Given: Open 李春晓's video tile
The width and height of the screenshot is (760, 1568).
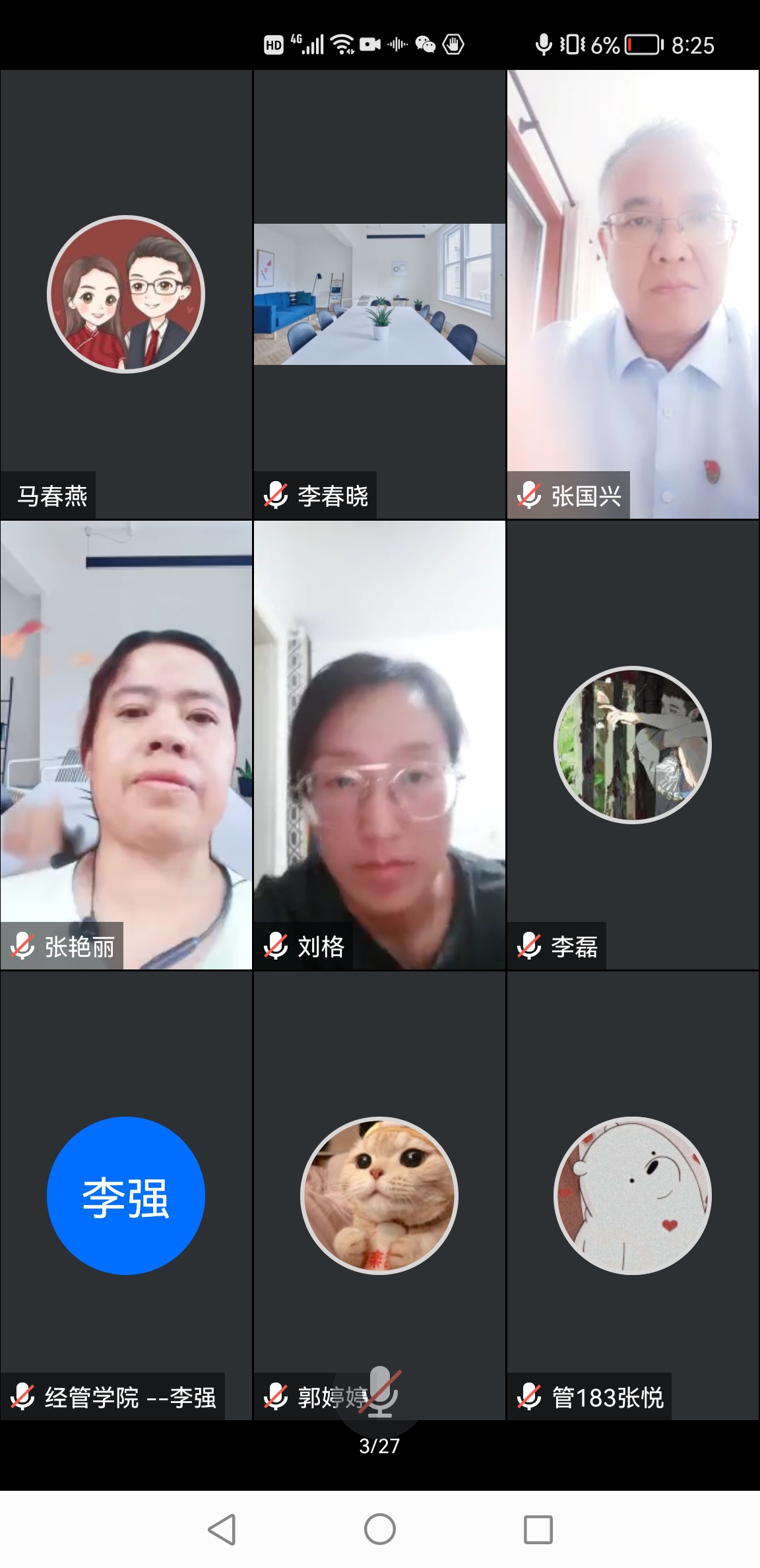Looking at the screenshot, I should (x=379, y=294).
